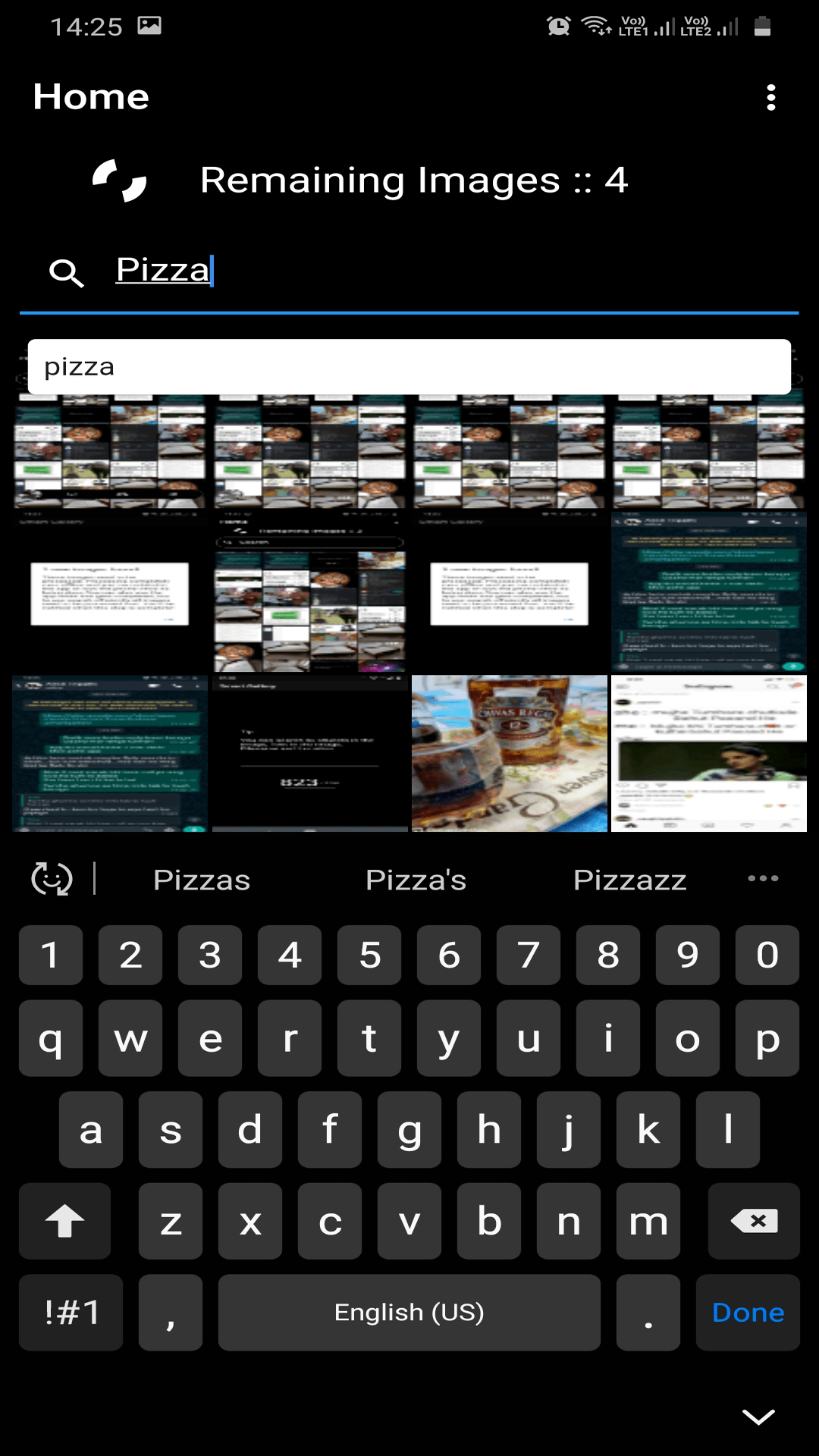Screen dimensions: 819x1456
Task: Tap the refresh sync icon
Action: (119, 180)
